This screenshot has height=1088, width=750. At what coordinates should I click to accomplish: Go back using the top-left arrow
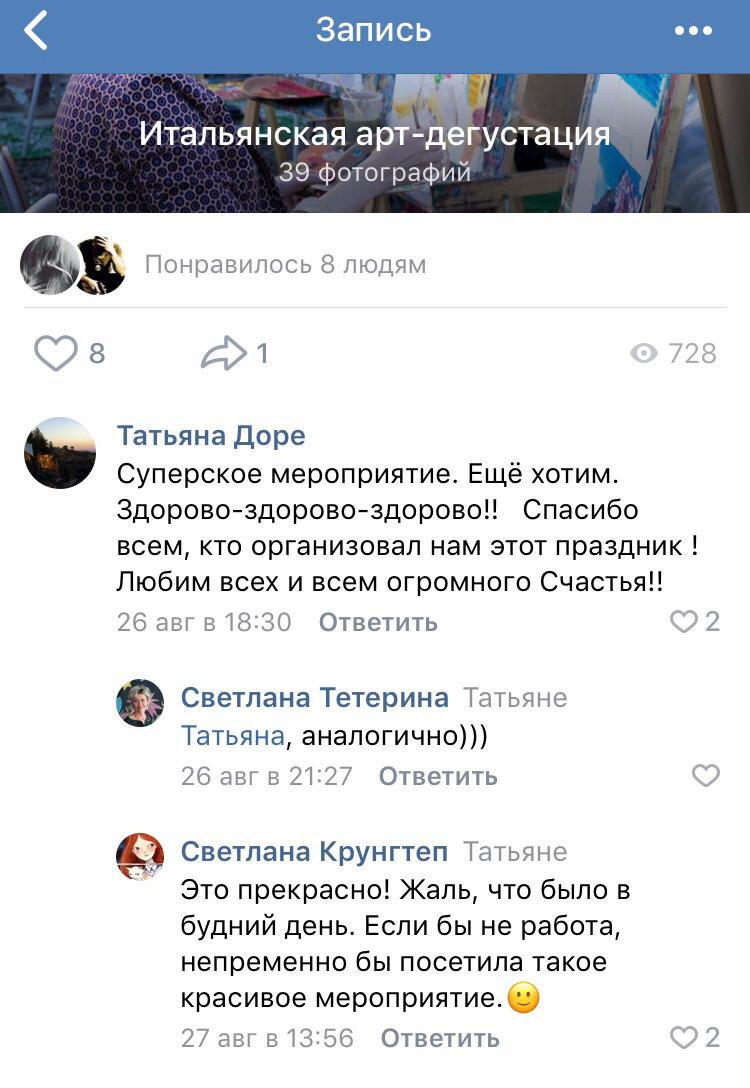click(35, 31)
